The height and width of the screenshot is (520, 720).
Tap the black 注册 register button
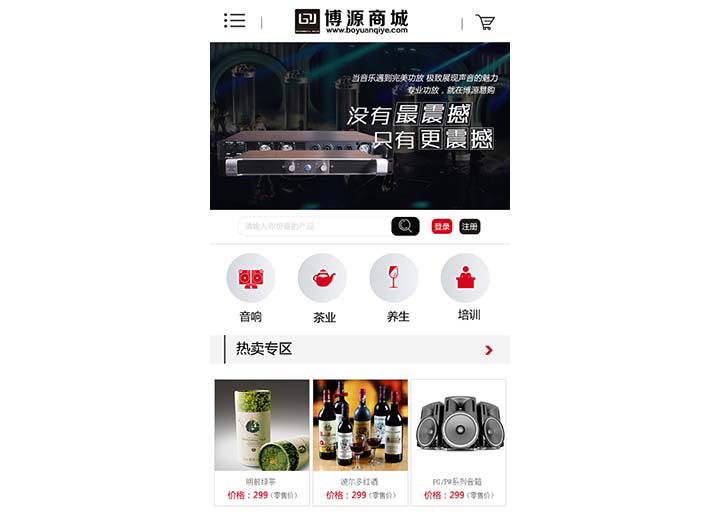pos(470,226)
